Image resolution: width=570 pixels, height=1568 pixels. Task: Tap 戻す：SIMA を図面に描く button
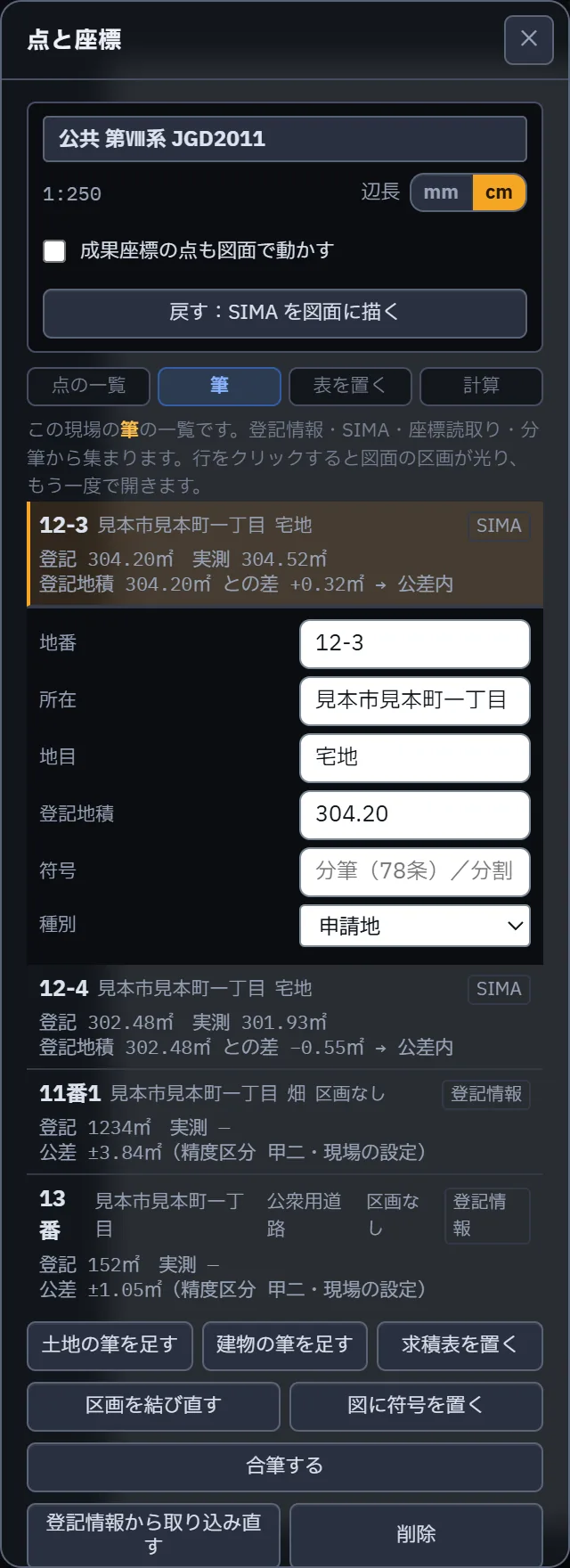pyautogui.click(x=285, y=313)
